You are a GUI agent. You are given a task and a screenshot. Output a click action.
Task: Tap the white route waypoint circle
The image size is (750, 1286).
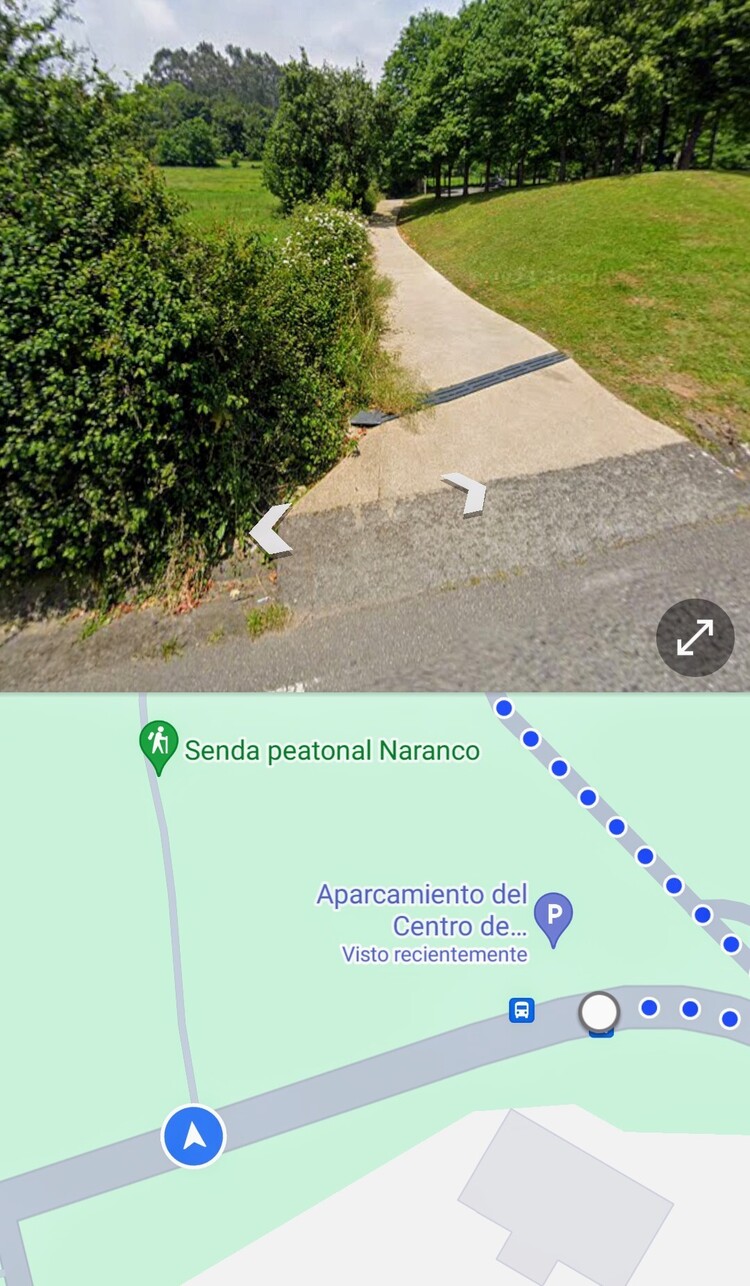[599, 1012]
